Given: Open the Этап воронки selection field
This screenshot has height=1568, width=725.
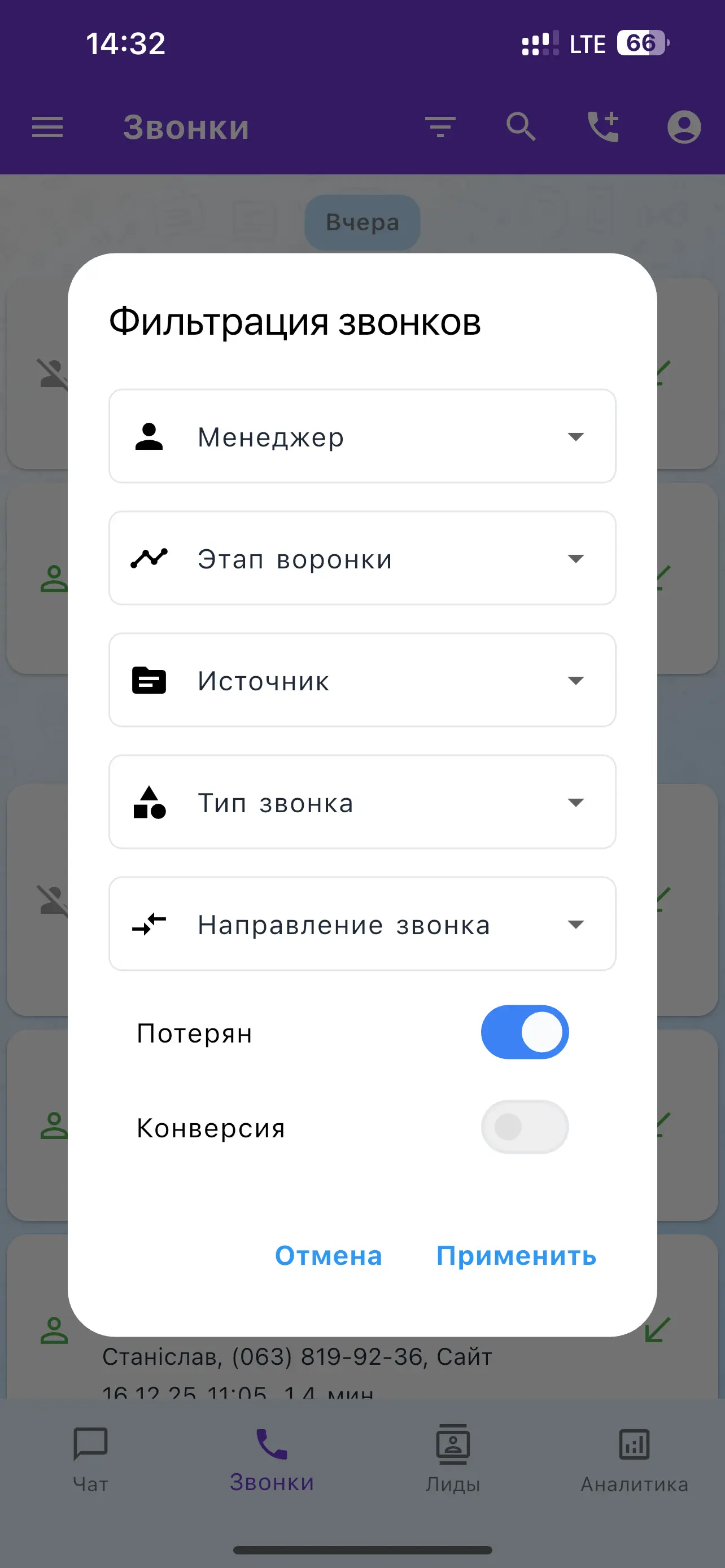Looking at the screenshot, I should coord(362,558).
